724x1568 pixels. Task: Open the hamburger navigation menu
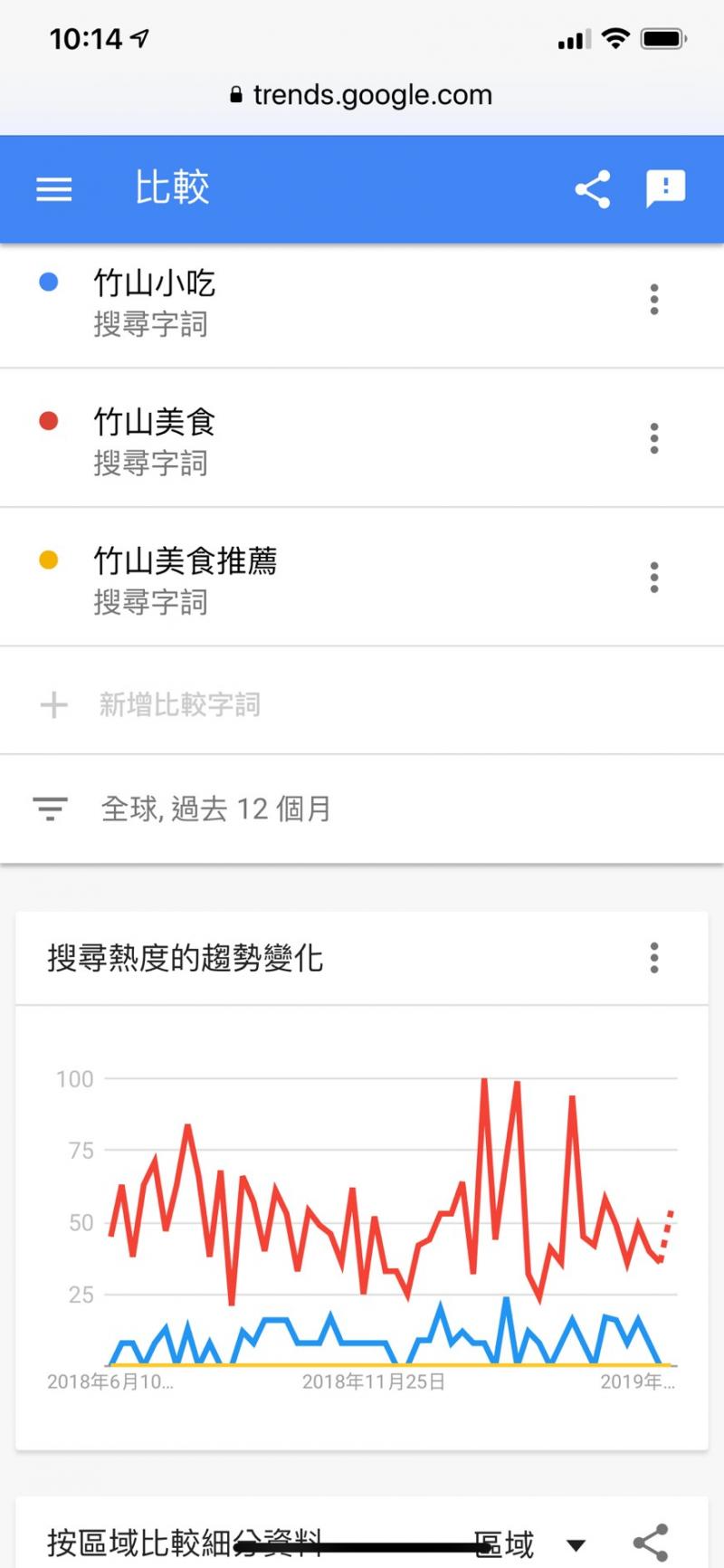[54, 189]
